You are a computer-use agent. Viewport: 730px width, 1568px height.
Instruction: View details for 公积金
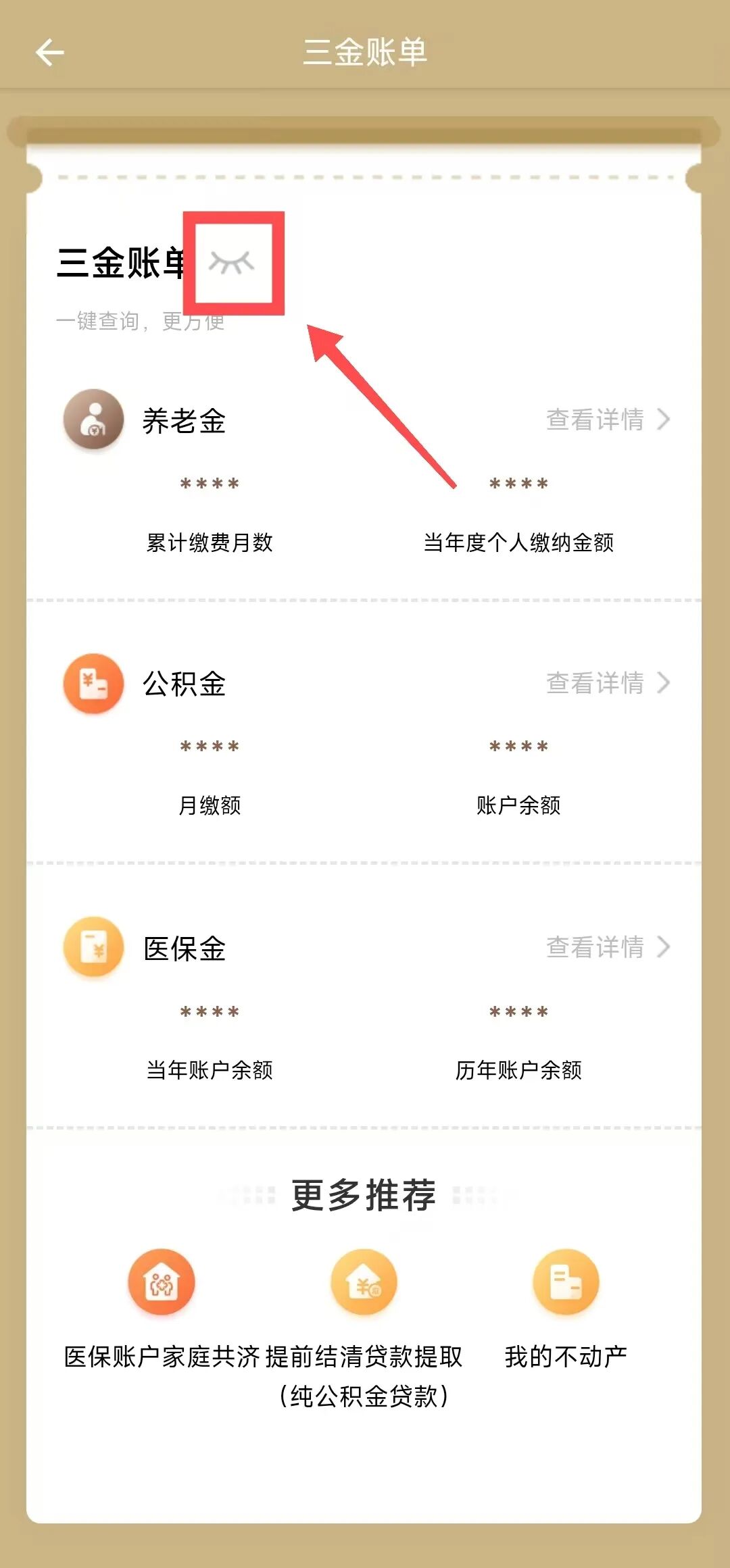(607, 683)
